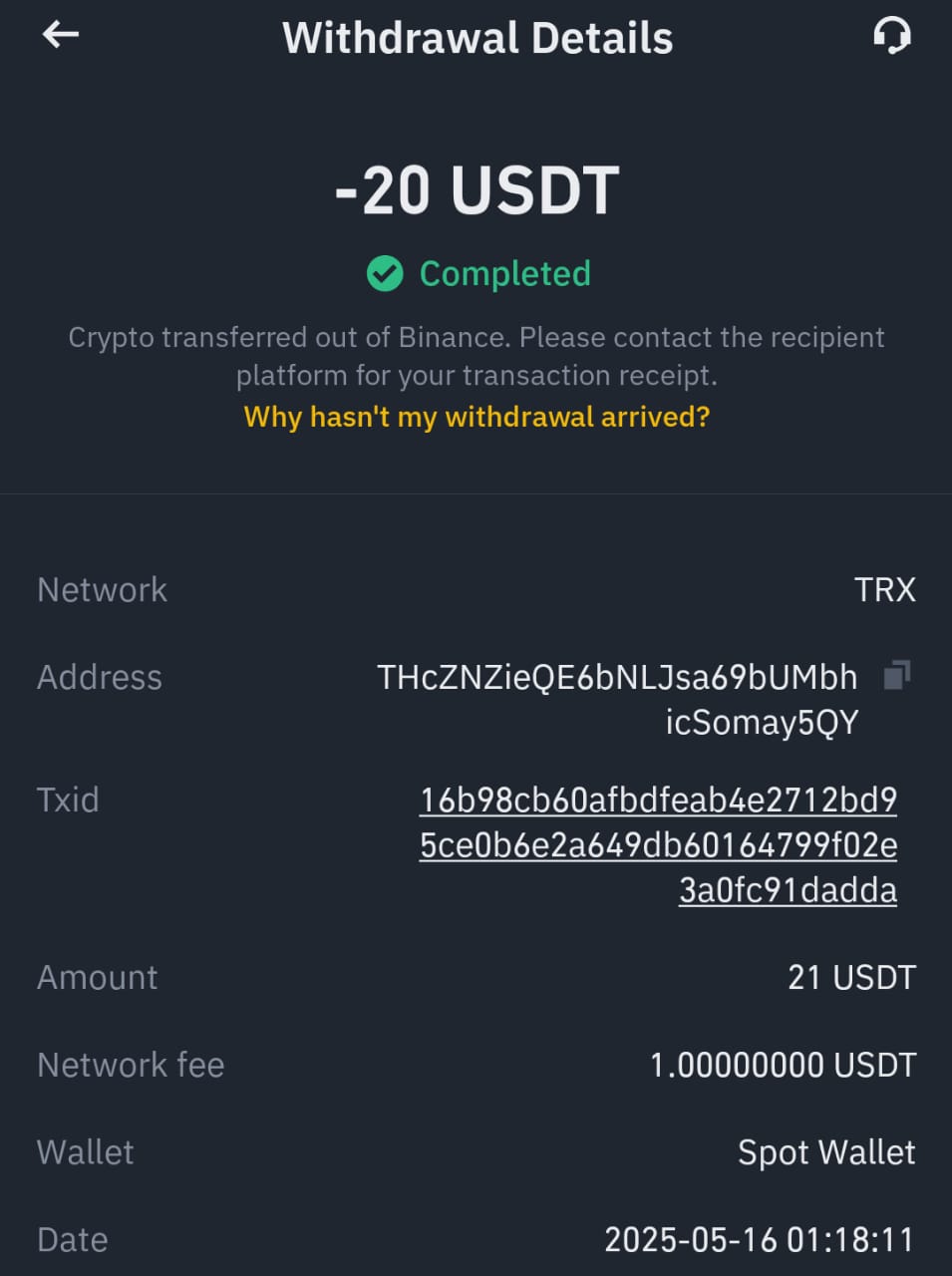Image resolution: width=952 pixels, height=1276 pixels.
Task: Tap the Network fee value 1.00000000 USDT
Action: pyautogui.click(x=784, y=1065)
